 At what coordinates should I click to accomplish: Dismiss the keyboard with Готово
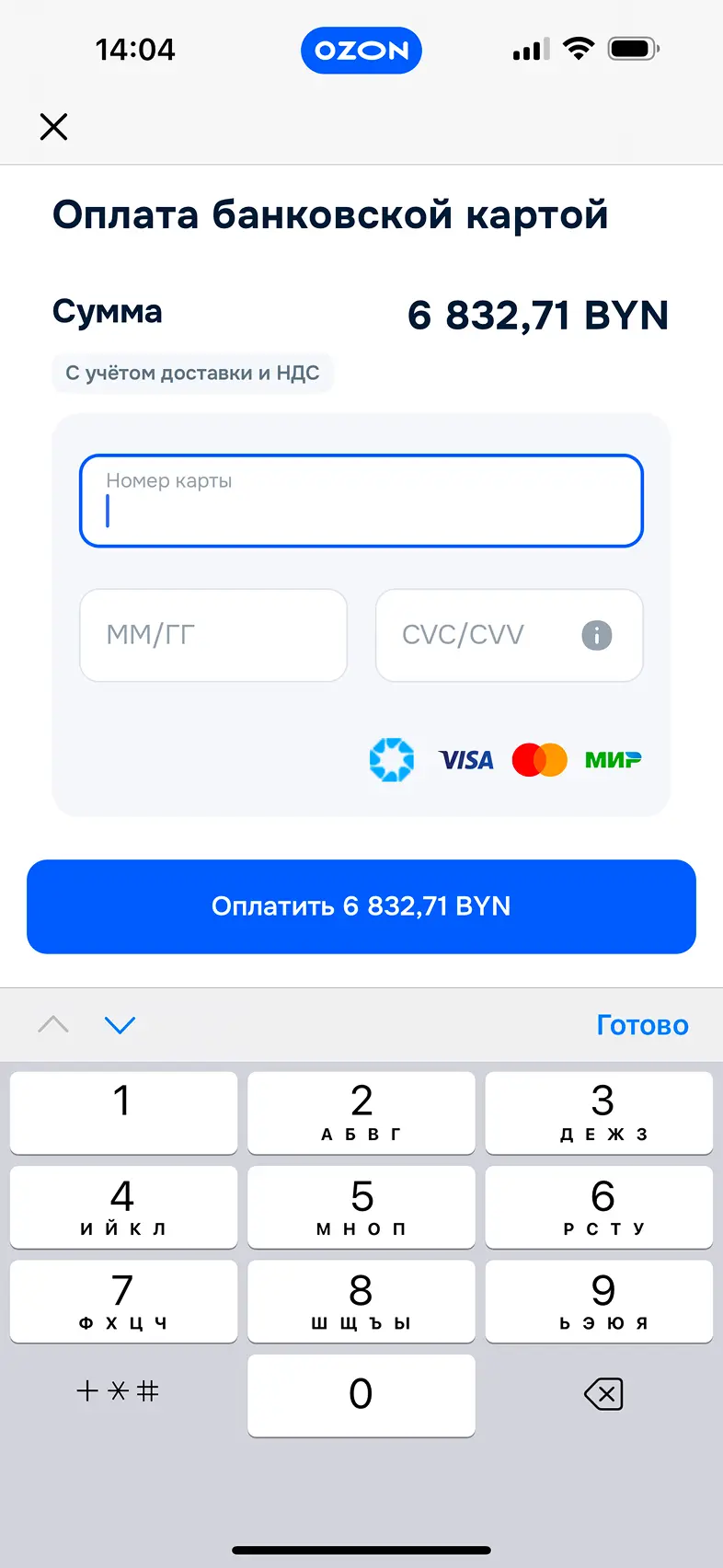pos(642,1025)
